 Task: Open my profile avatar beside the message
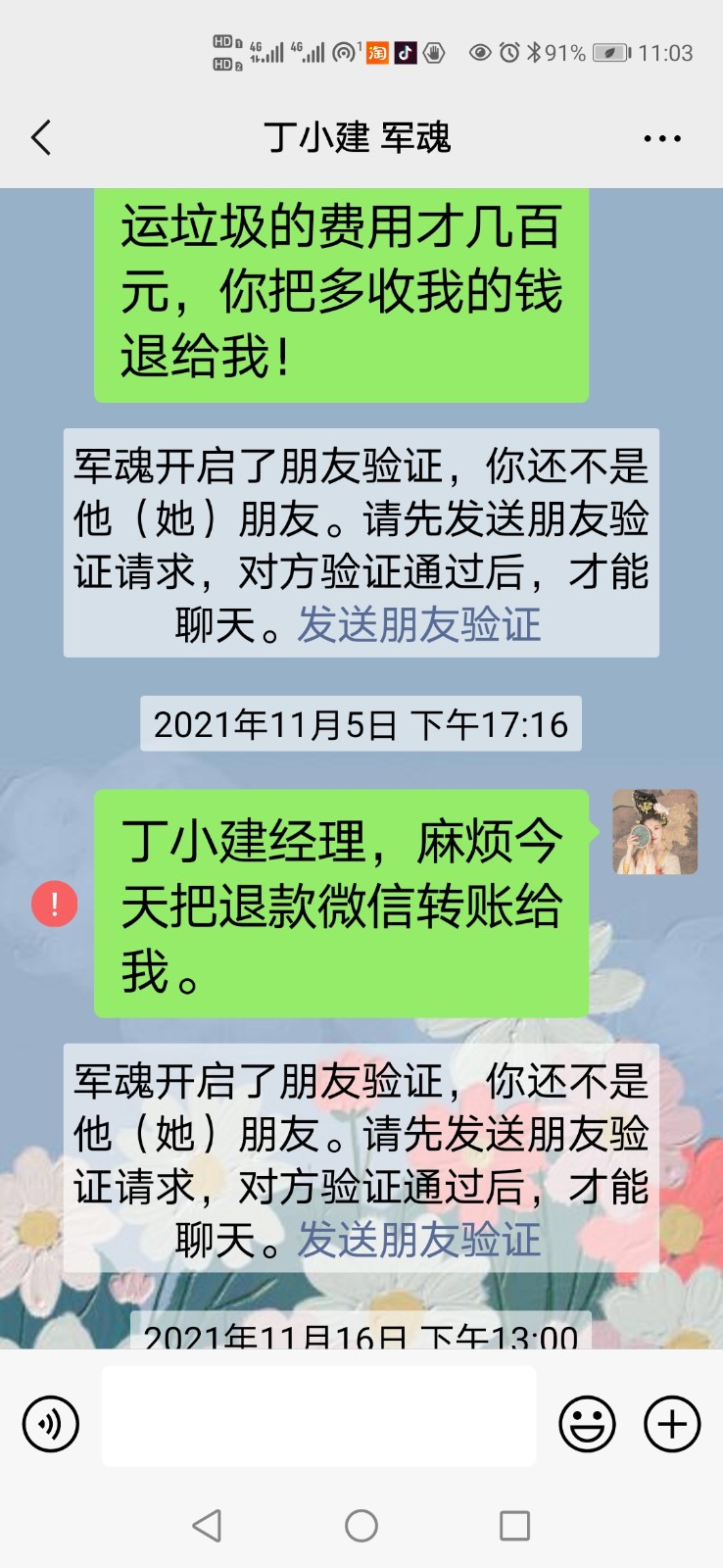point(654,832)
